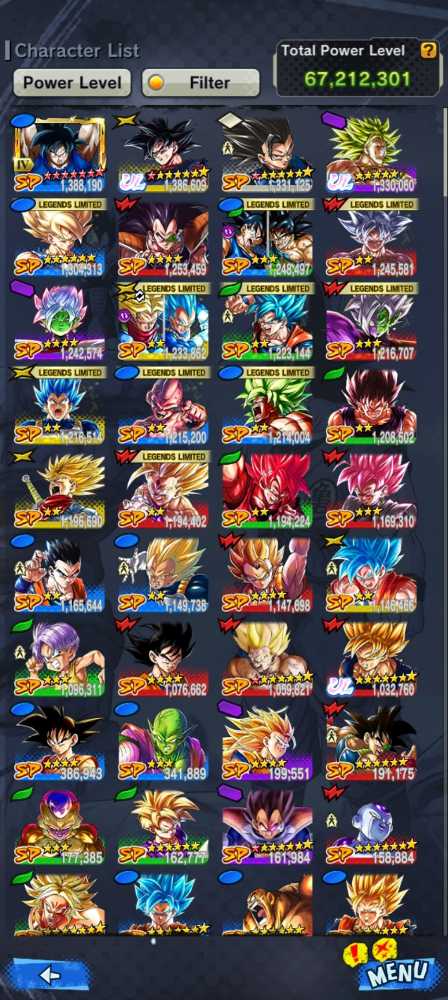Select the character with power 1,388,190
This screenshot has height=1000, width=448.
(x=59, y=155)
